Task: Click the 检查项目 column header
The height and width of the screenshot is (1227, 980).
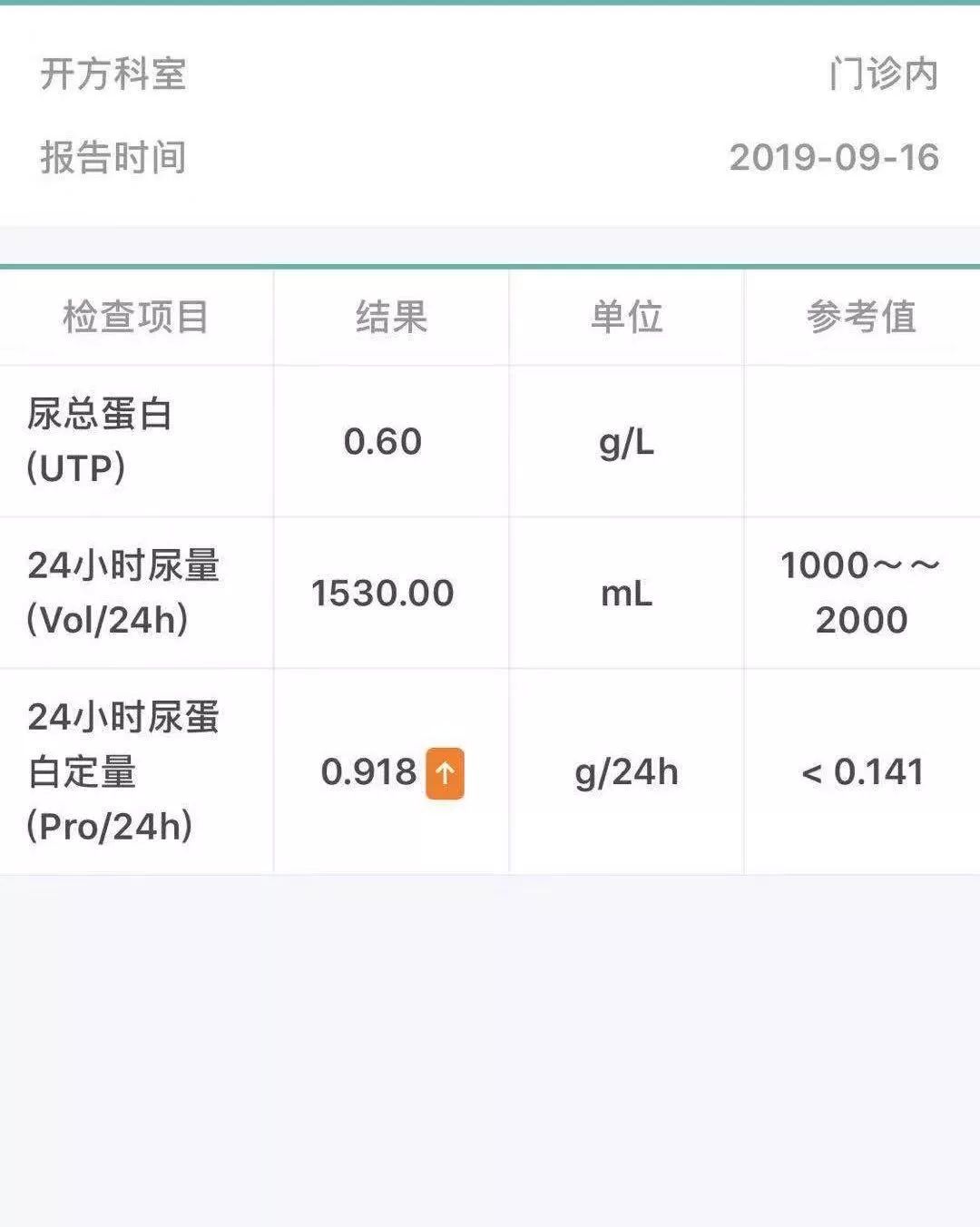Action: (x=136, y=317)
